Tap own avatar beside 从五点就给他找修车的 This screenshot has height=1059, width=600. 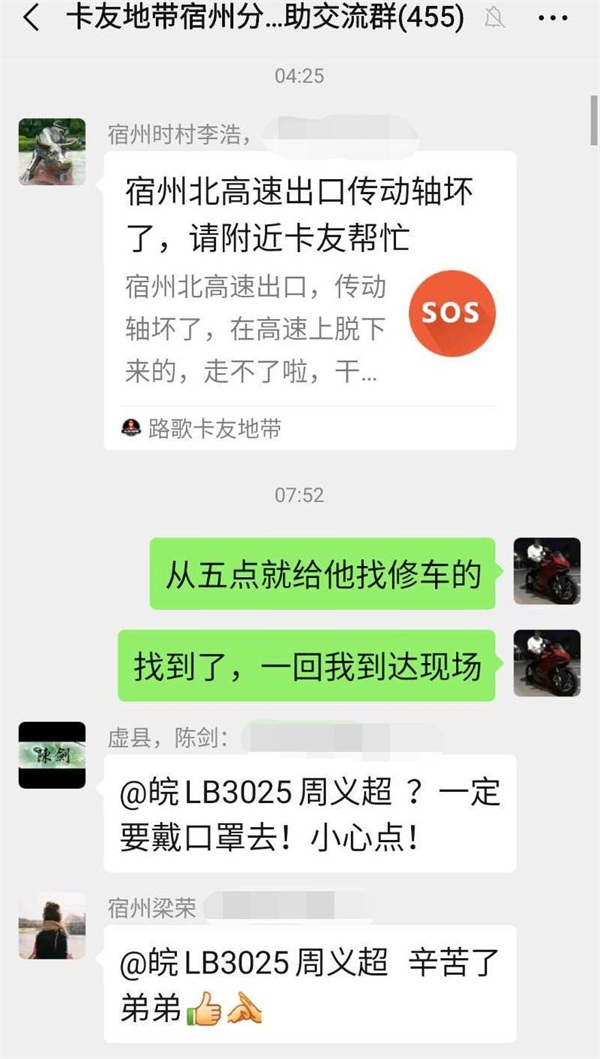tap(547, 571)
